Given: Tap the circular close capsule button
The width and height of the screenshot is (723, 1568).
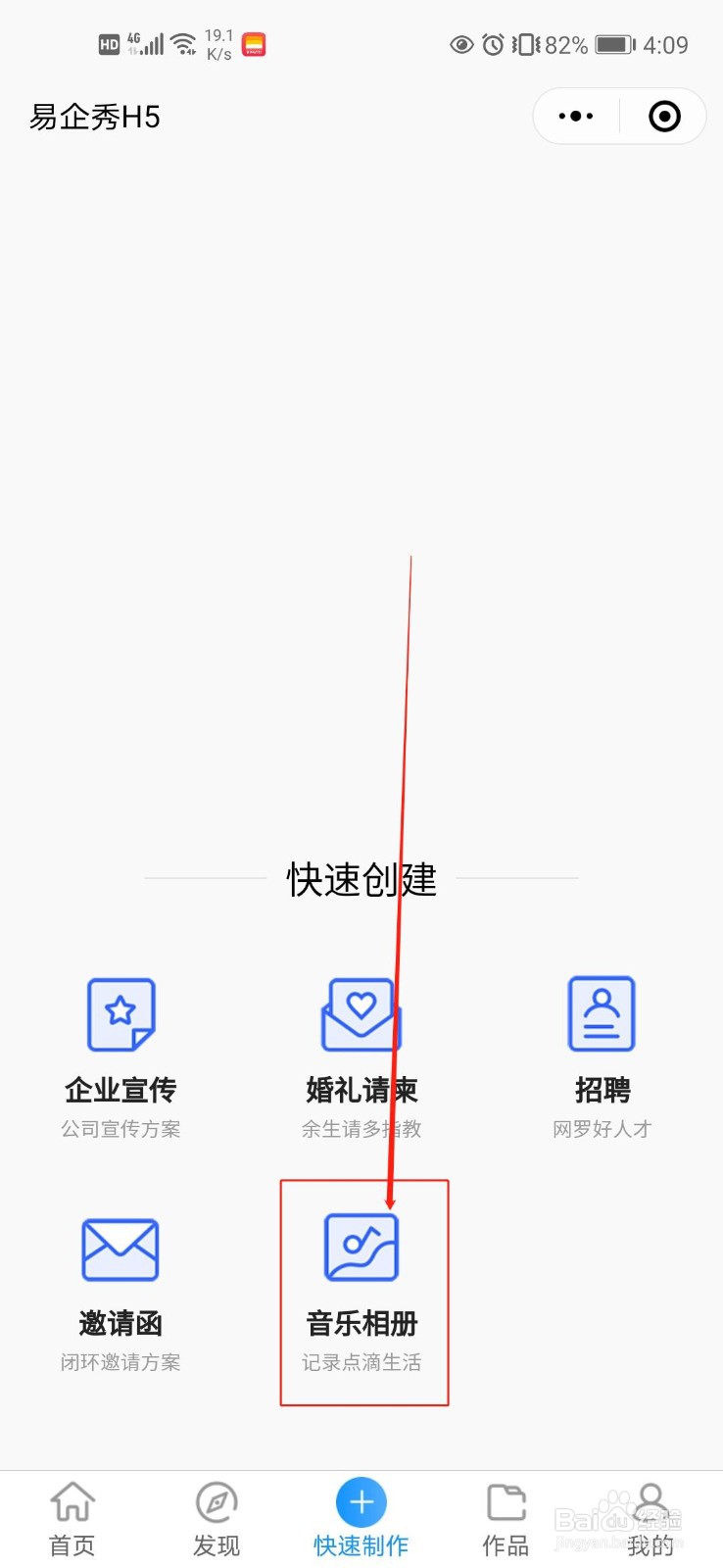Looking at the screenshot, I should (663, 116).
